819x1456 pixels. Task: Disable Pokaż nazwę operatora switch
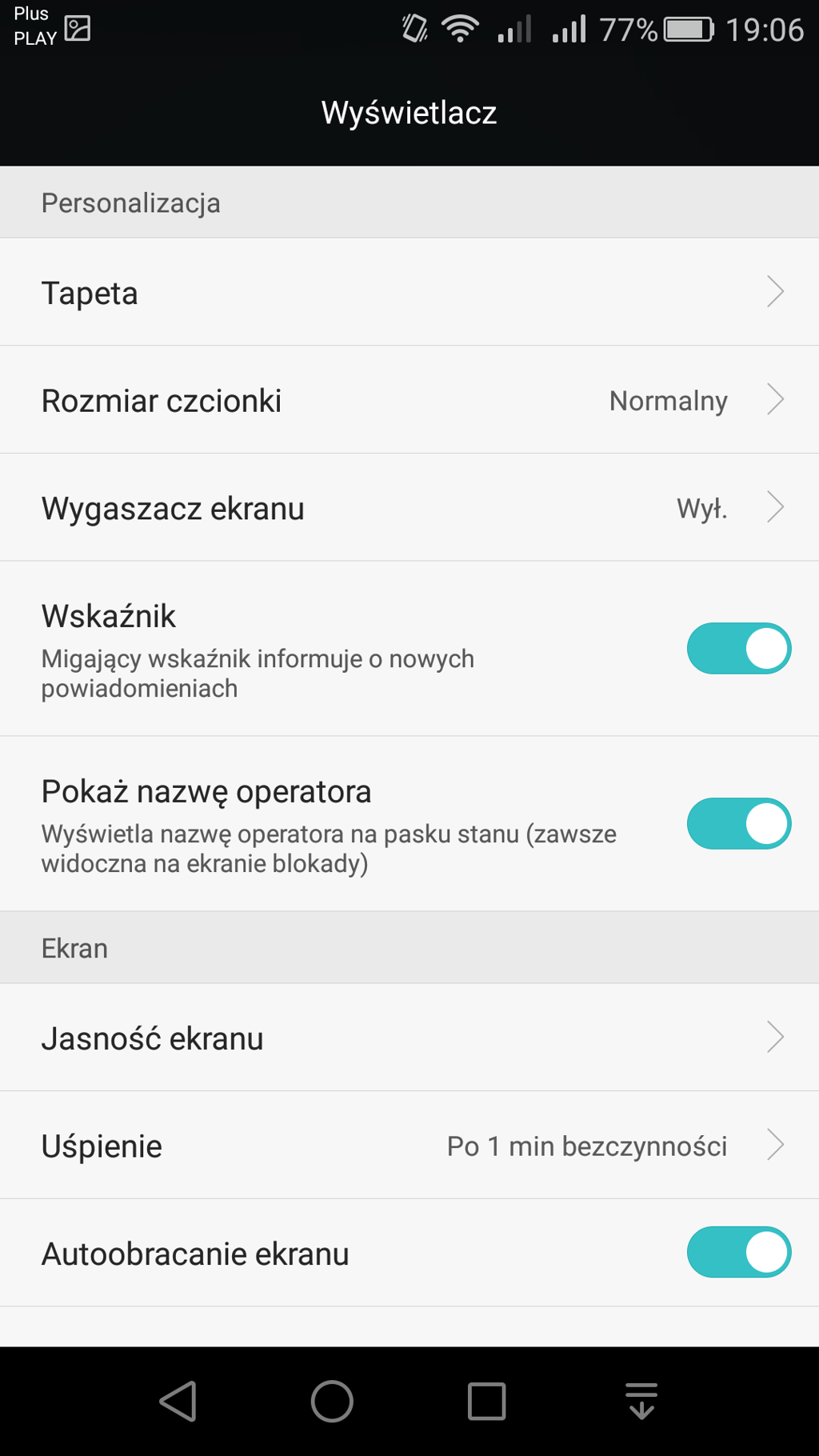(738, 823)
